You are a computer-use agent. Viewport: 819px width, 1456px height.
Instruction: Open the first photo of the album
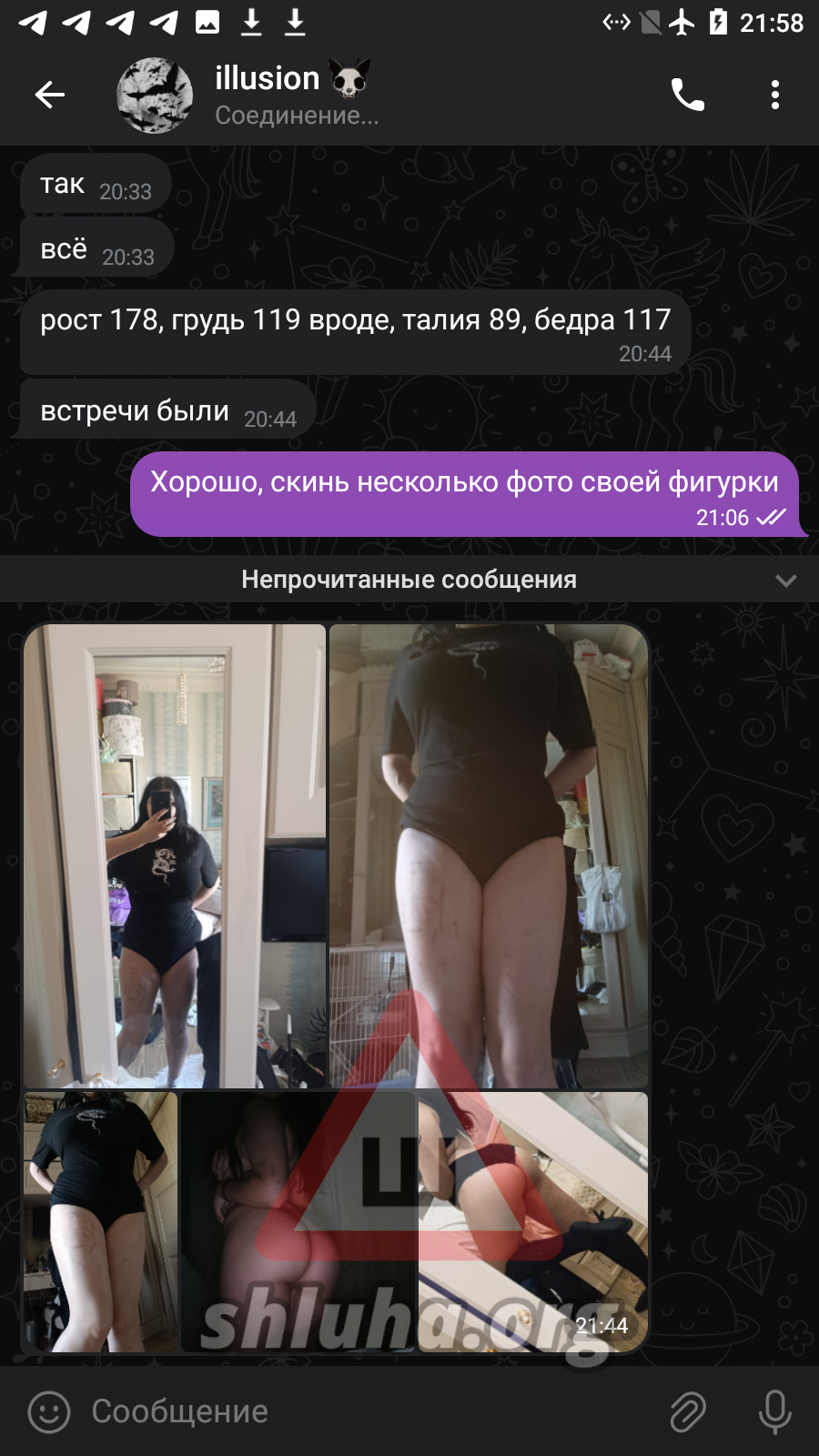pos(174,855)
